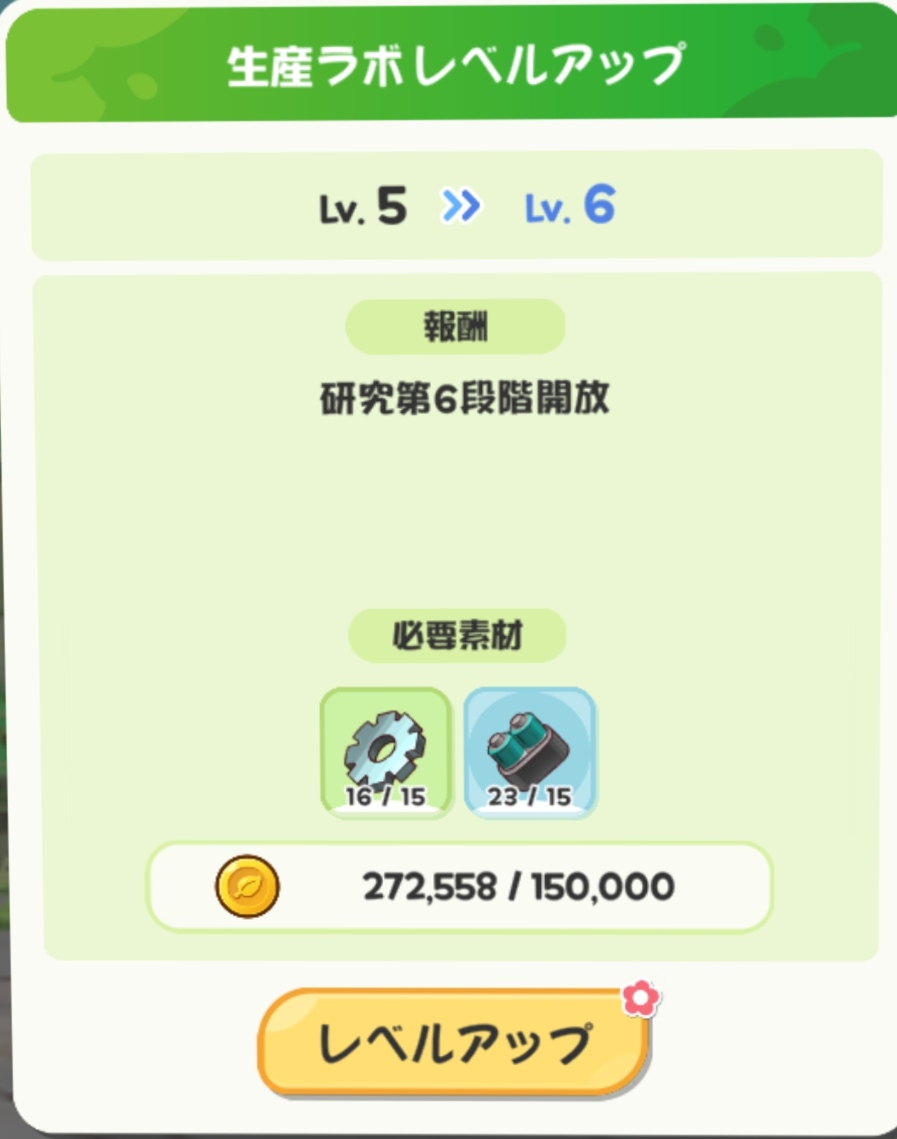This screenshot has width=897, height=1139.
Task: Open the battery material item details
Action: click(x=530, y=751)
